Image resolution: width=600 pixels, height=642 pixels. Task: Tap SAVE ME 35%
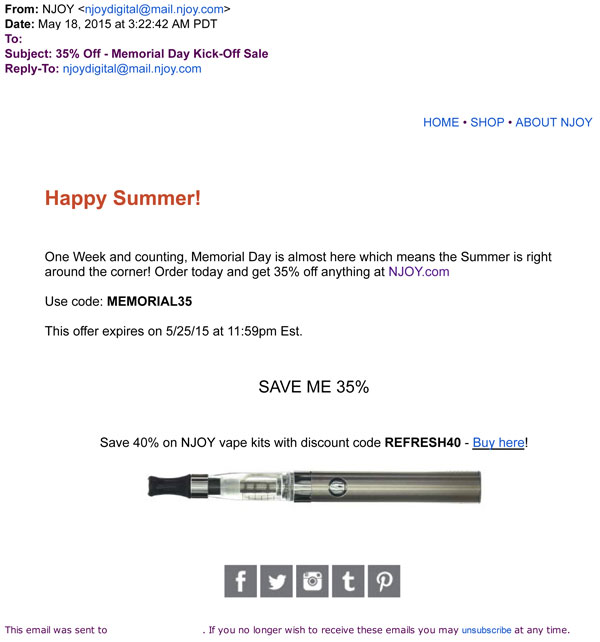(x=314, y=387)
